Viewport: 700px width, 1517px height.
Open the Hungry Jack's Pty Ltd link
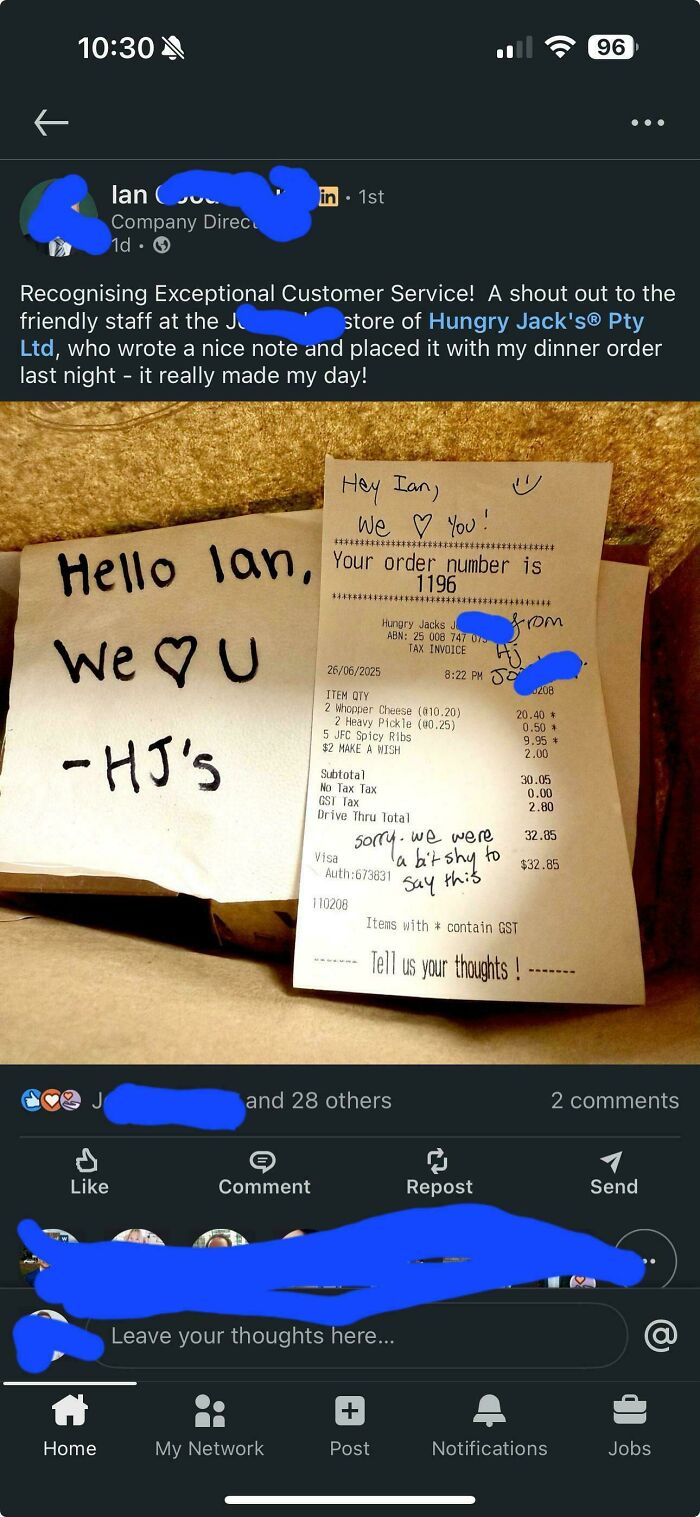pos(535,322)
